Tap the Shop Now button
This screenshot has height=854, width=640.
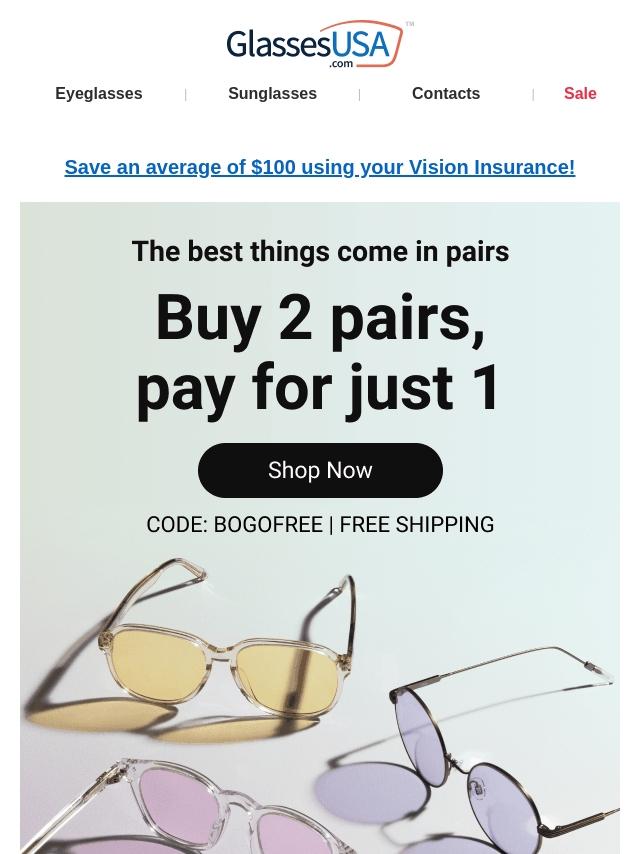320,470
